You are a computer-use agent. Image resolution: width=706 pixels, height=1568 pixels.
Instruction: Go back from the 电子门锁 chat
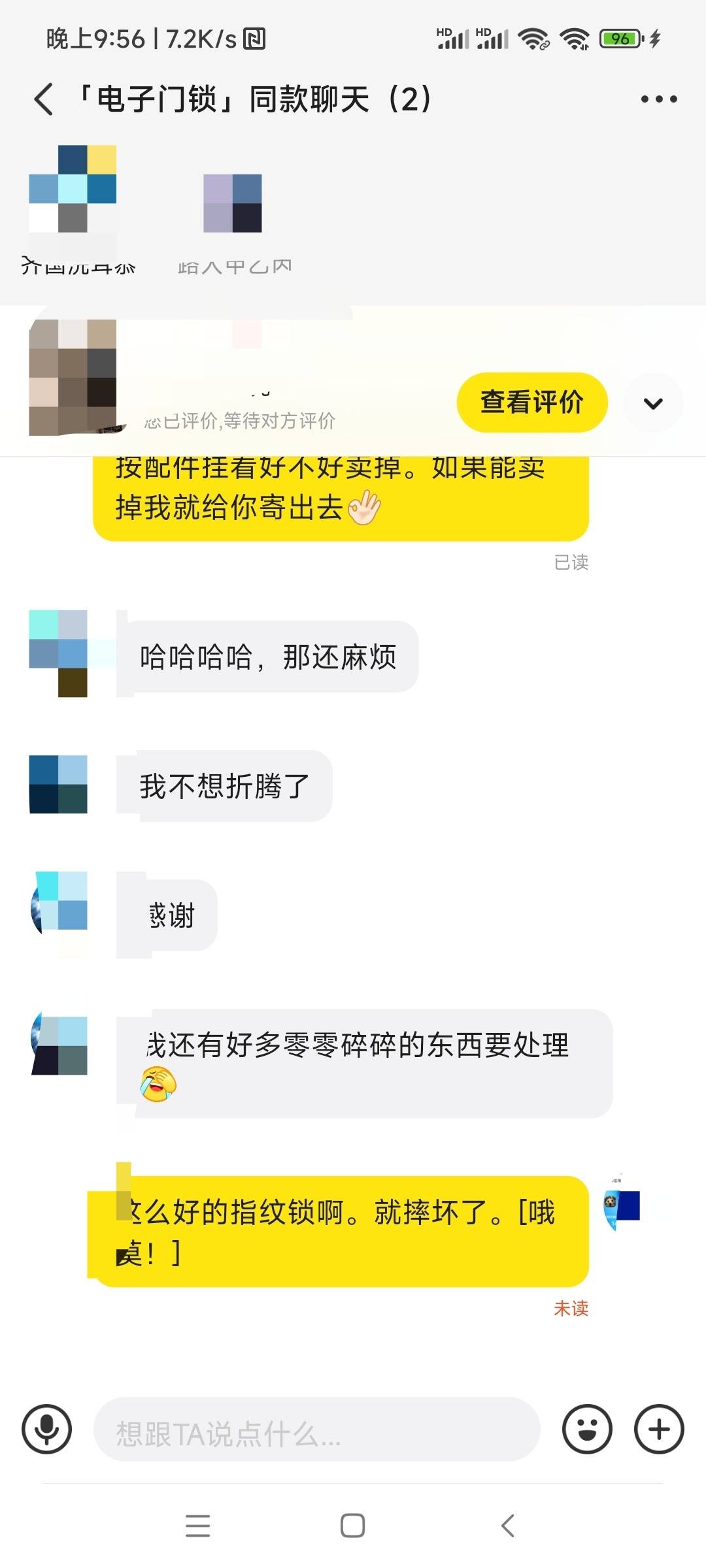click(44, 99)
